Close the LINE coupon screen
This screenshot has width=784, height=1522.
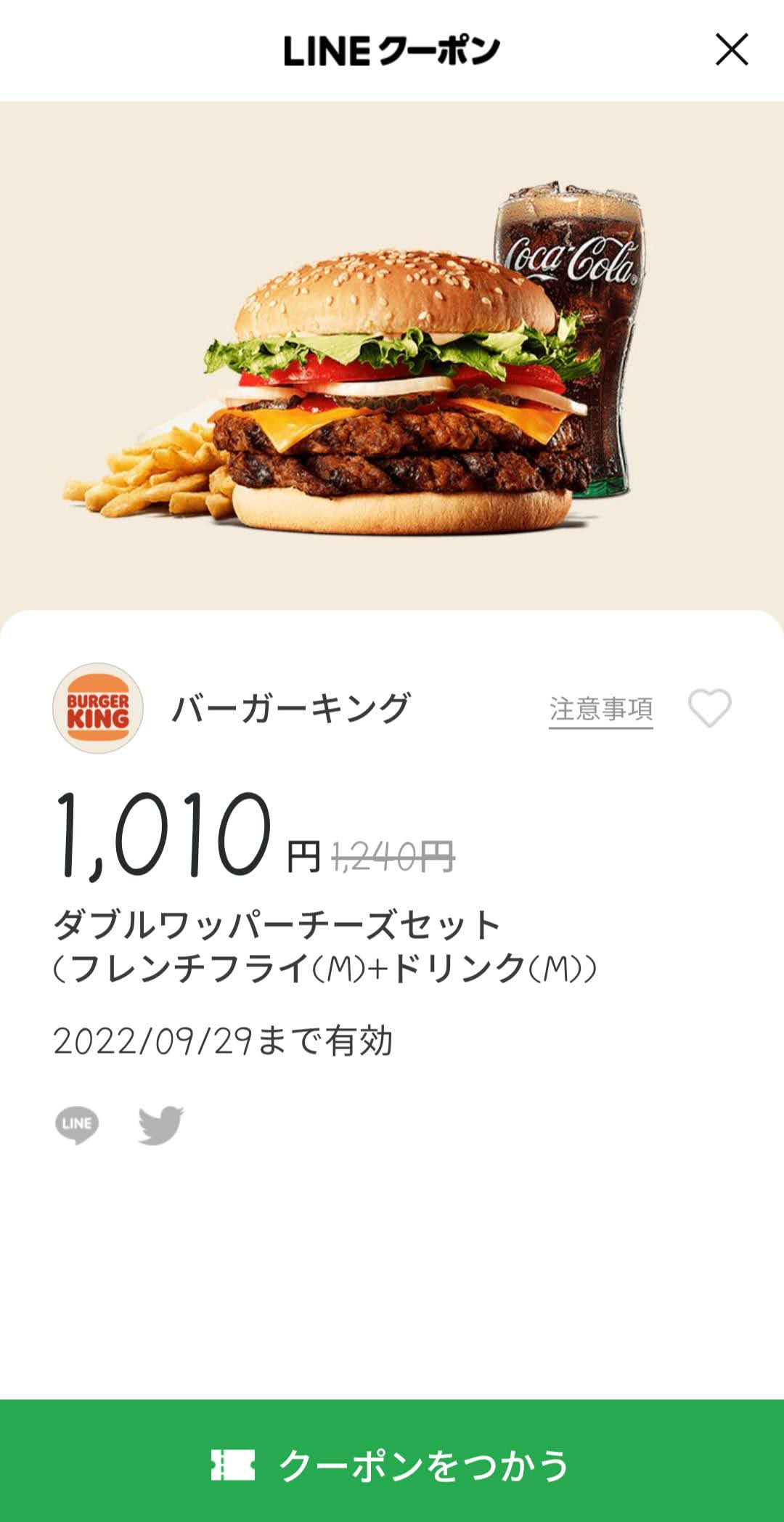pyautogui.click(x=732, y=49)
